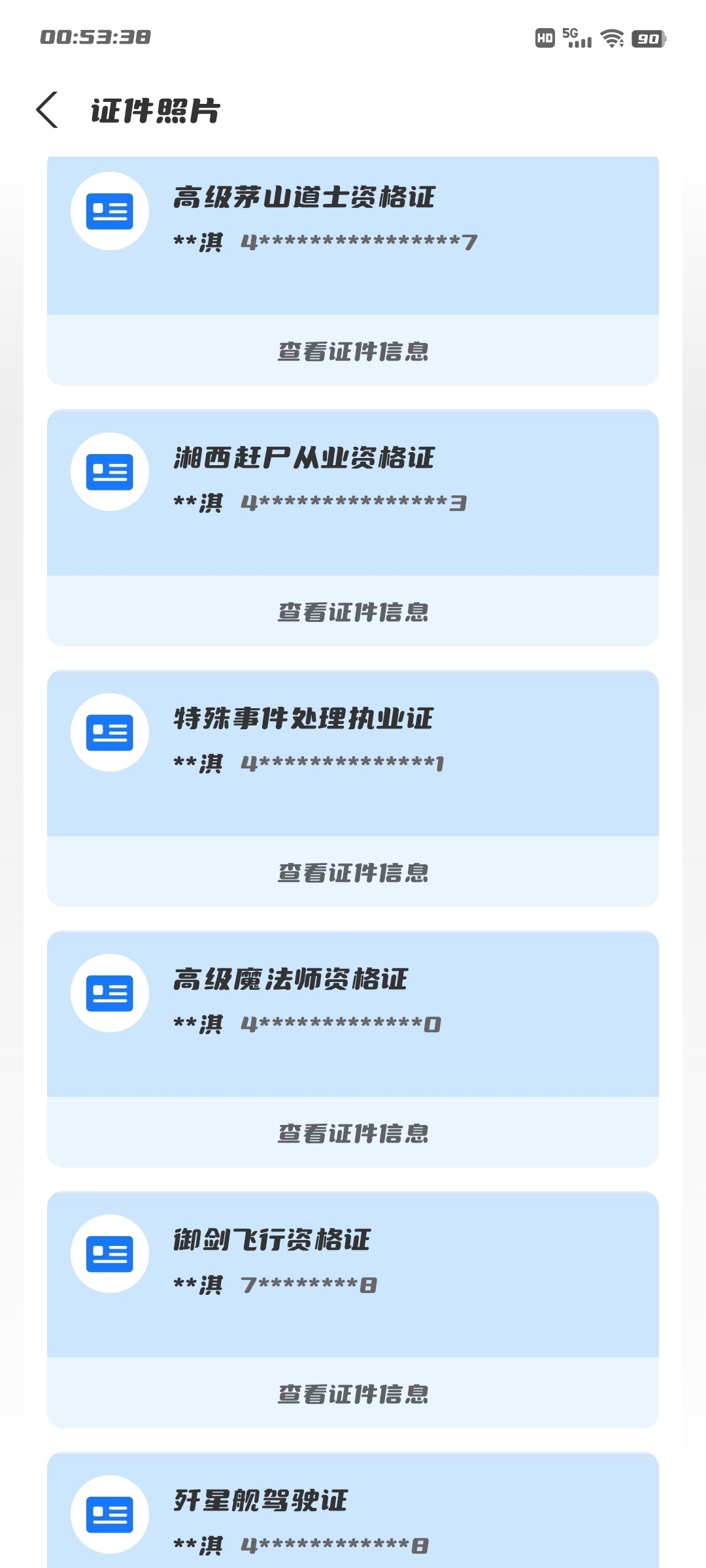Tap the 高级魔法师资格证 card
Image resolution: width=706 pixels, height=1568 pixels.
pyautogui.click(x=353, y=1015)
